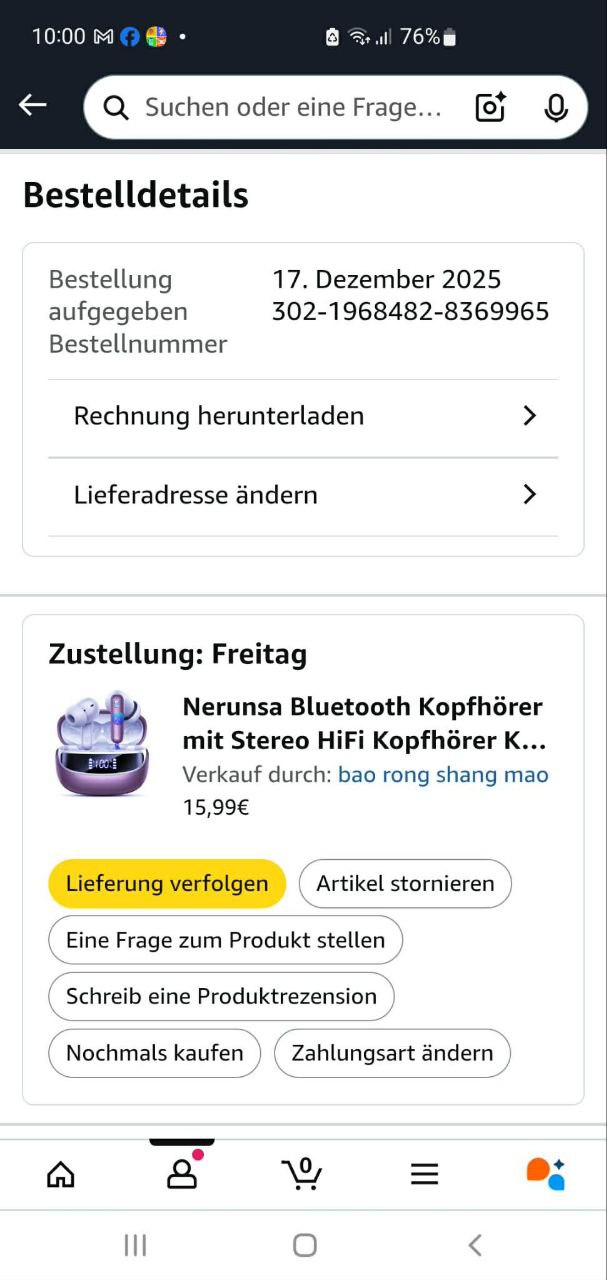Open Lieferadresse ändern

(303, 495)
